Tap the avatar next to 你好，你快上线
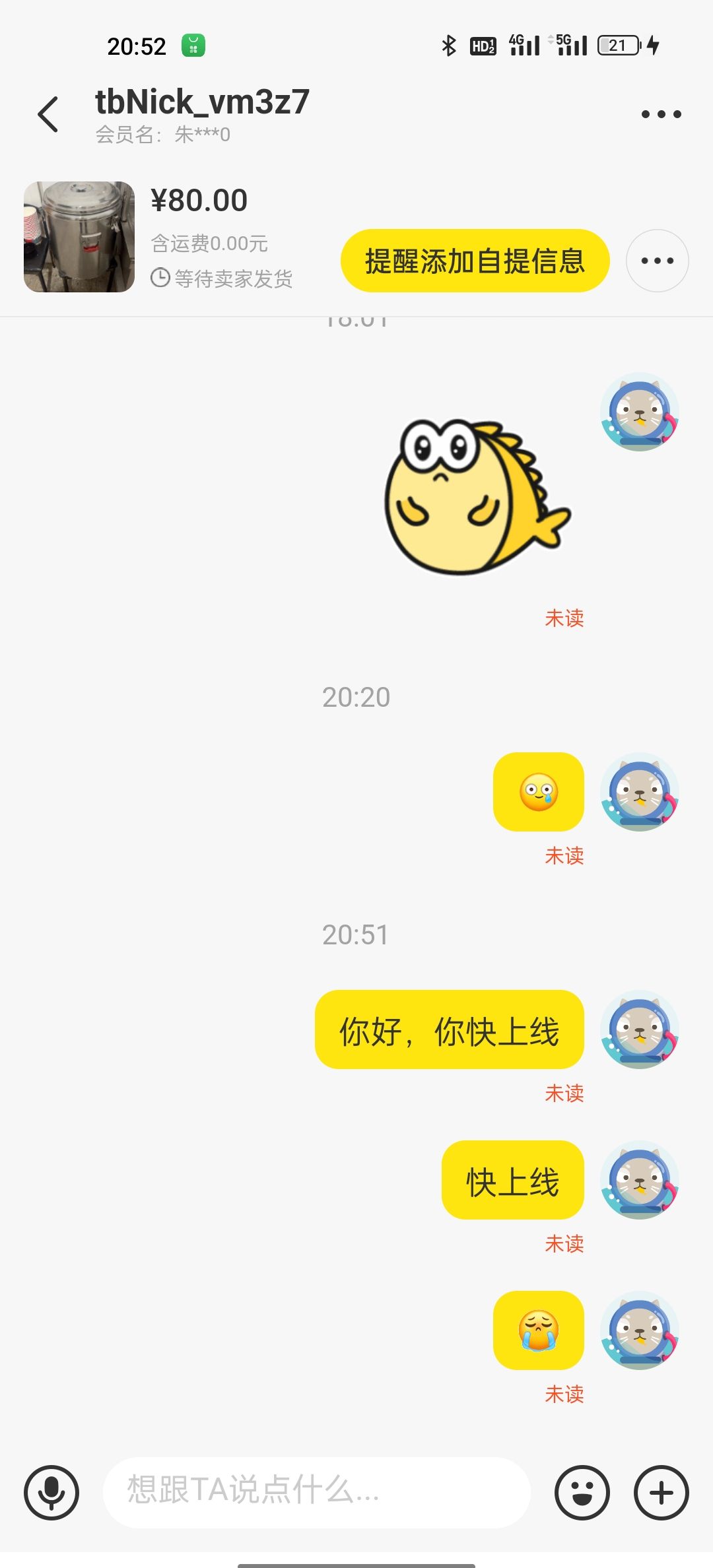Image resolution: width=713 pixels, height=1568 pixels. (x=639, y=1029)
